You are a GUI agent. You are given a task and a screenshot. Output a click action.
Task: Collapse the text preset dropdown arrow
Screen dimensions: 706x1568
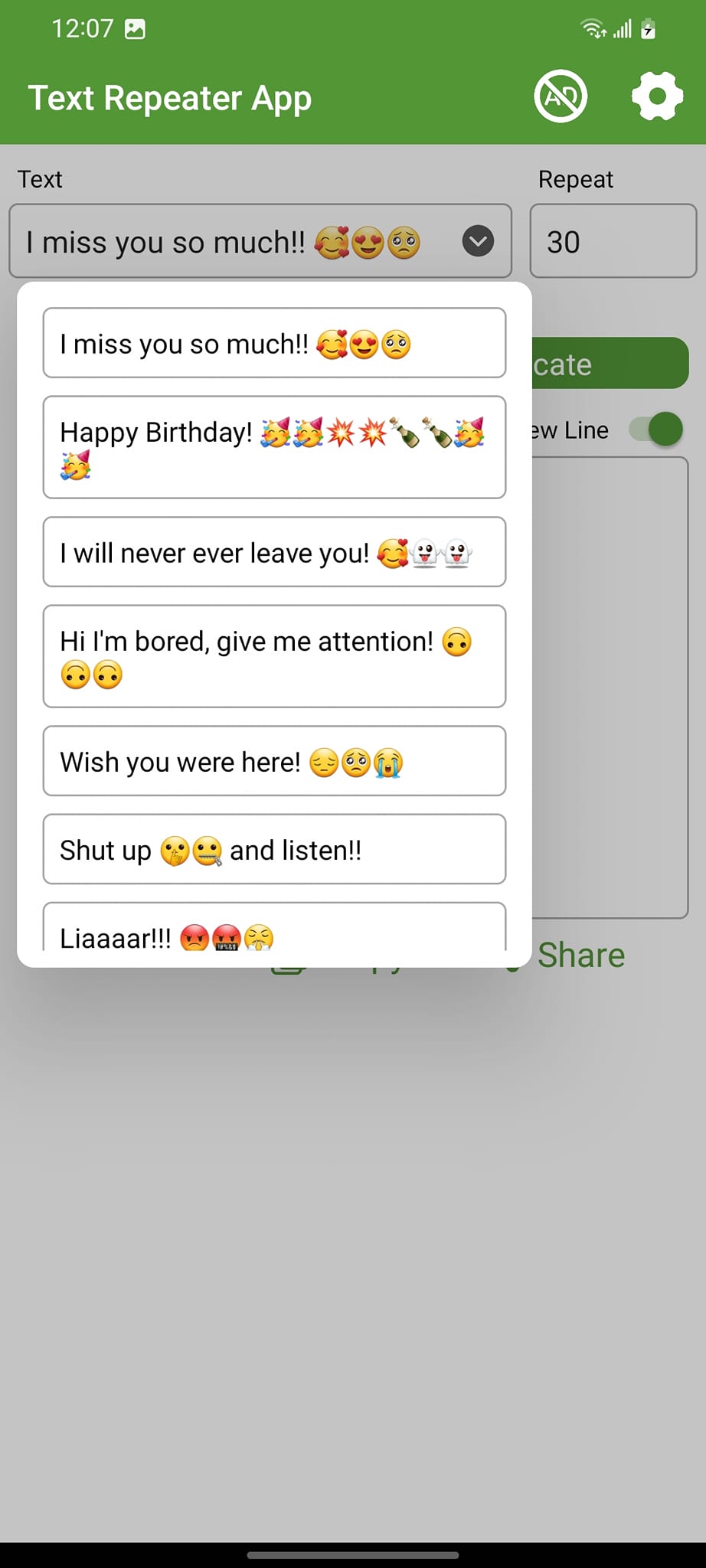click(478, 241)
